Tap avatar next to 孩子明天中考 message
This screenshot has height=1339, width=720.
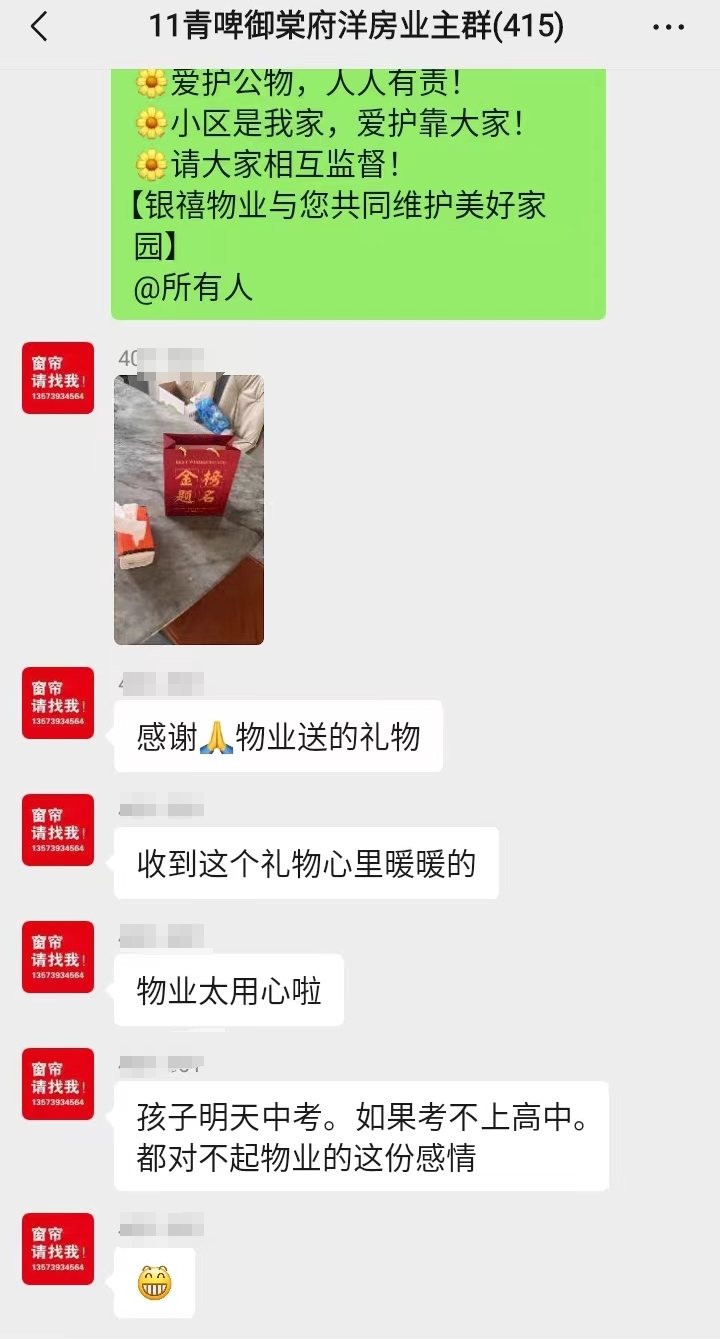click(x=58, y=1084)
